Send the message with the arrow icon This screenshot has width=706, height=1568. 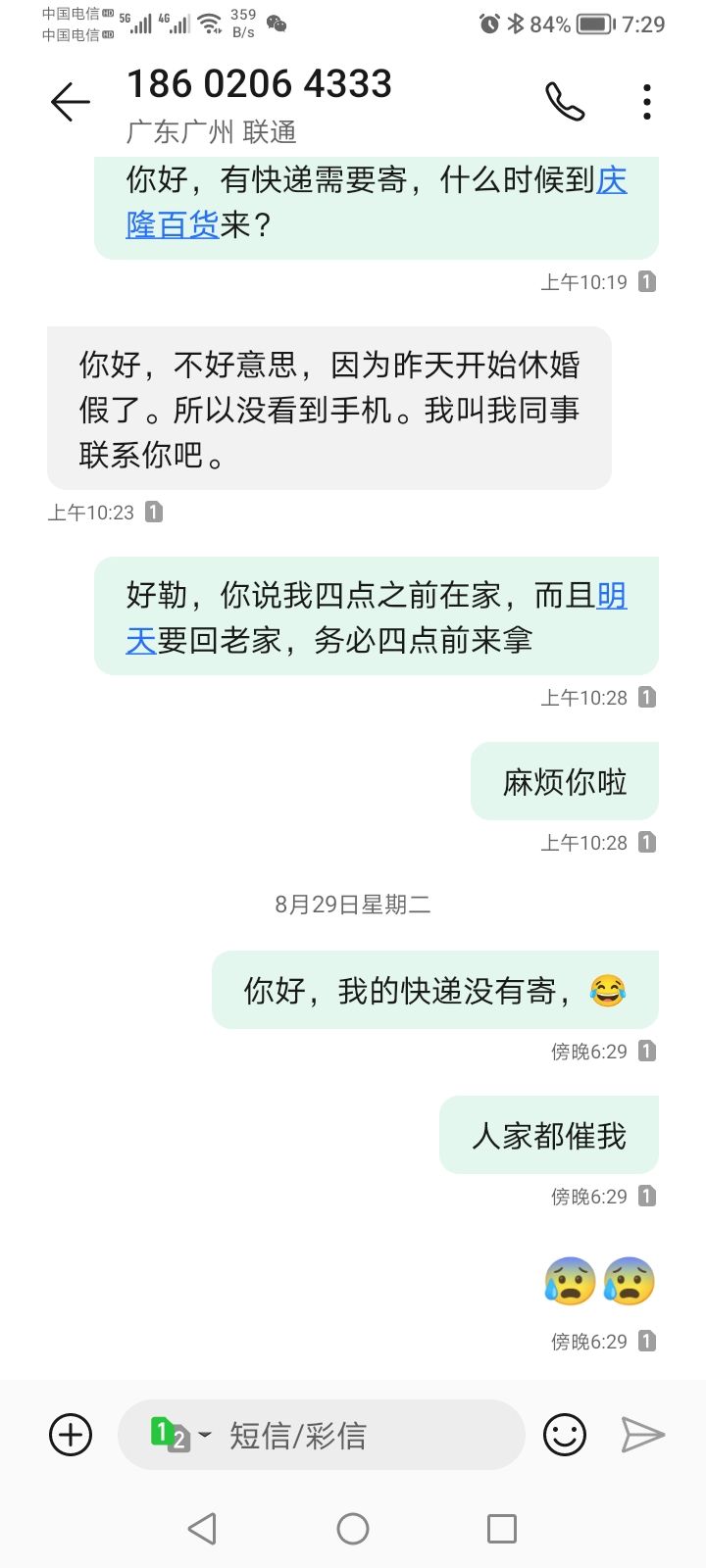(643, 1435)
